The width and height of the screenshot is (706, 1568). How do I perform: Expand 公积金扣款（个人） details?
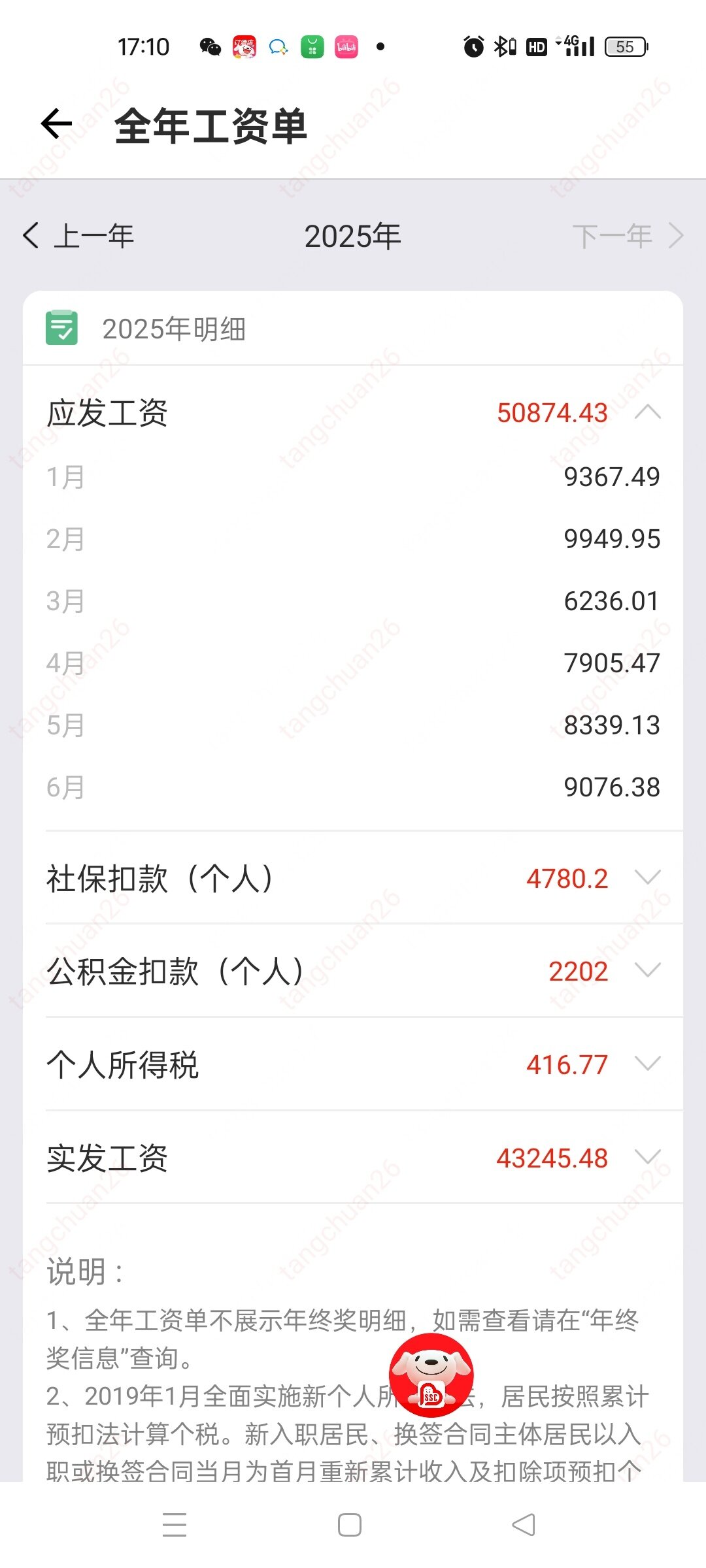(647, 971)
